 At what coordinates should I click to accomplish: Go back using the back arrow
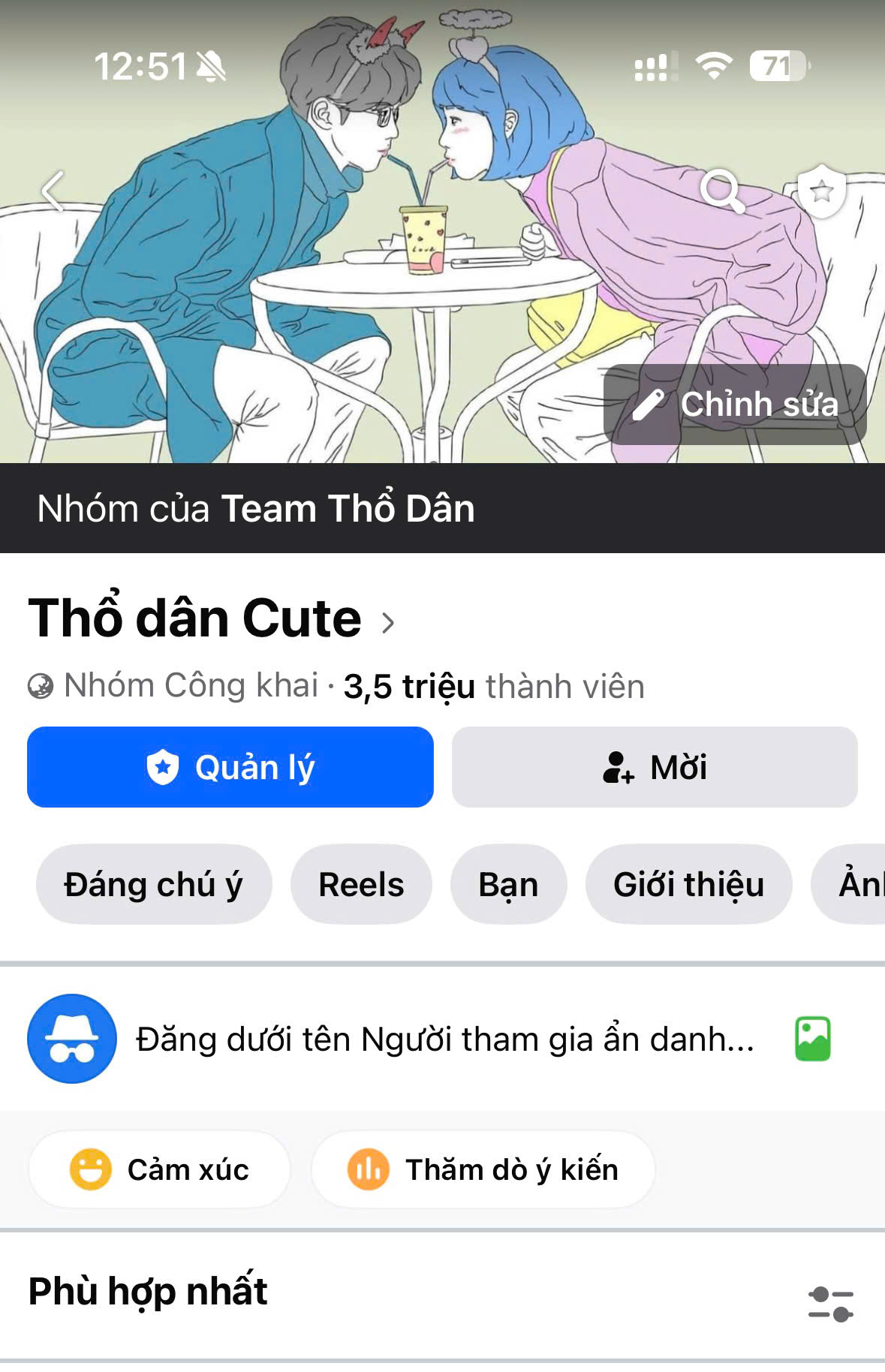point(53,191)
